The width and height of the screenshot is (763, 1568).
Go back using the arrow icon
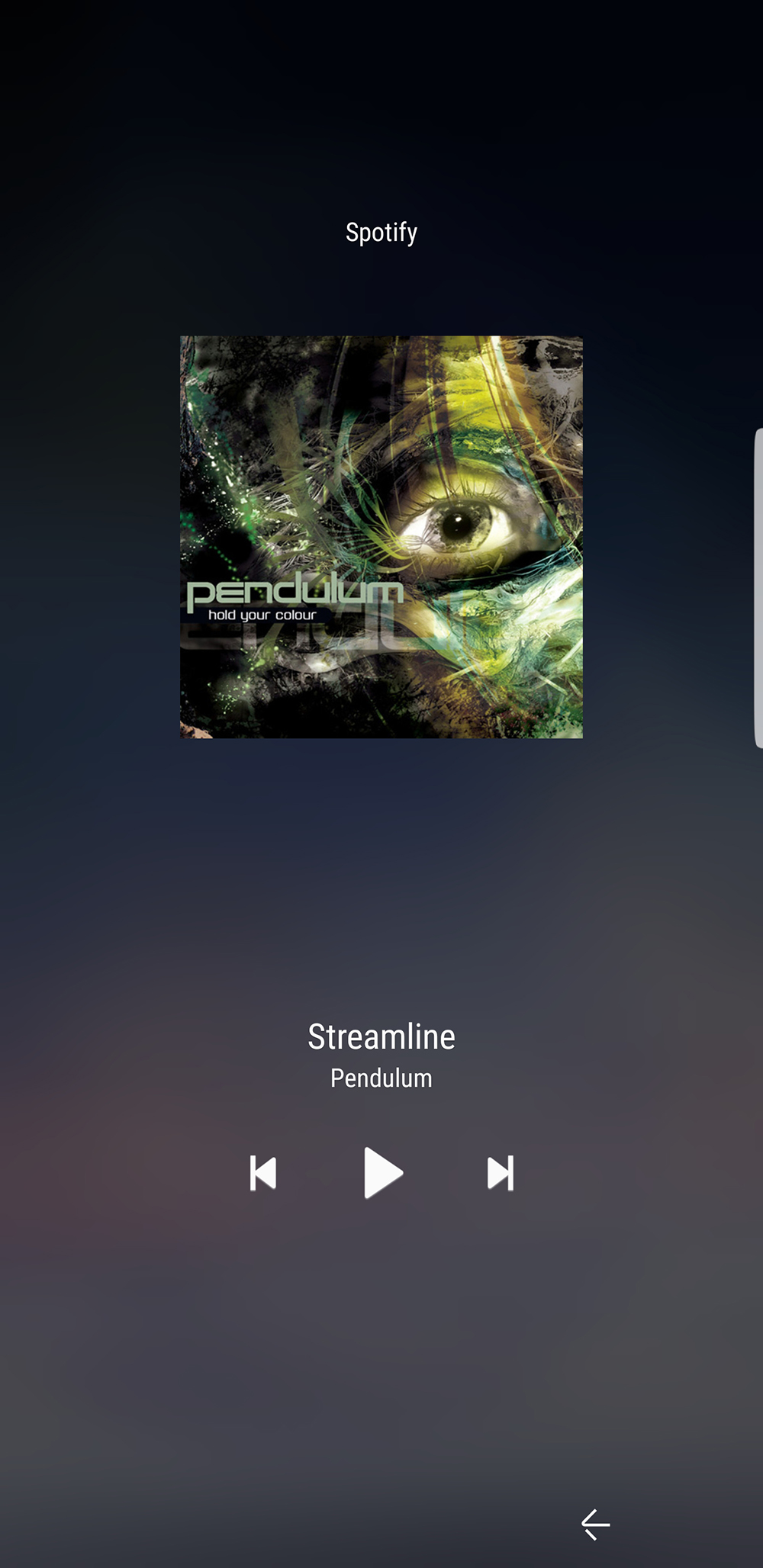pyautogui.click(x=595, y=1524)
